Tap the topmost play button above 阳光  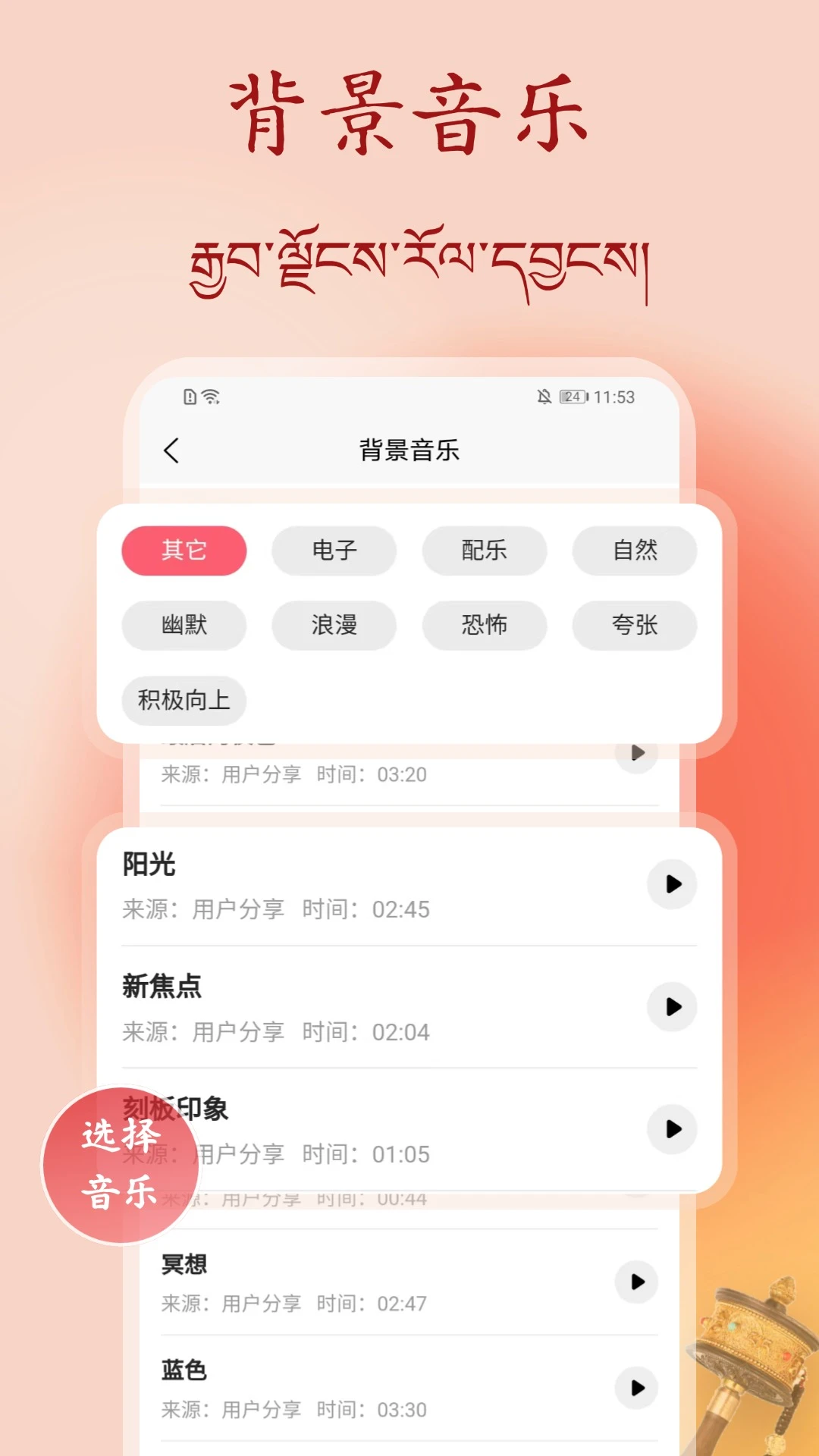coord(636,754)
